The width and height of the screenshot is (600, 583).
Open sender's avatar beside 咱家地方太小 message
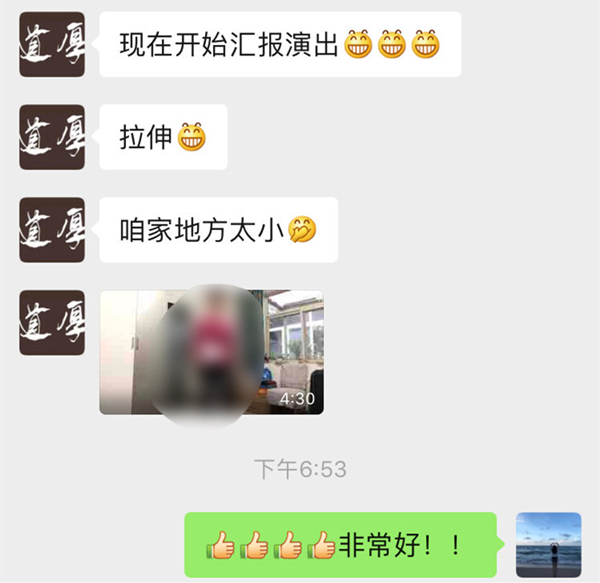(x=52, y=230)
